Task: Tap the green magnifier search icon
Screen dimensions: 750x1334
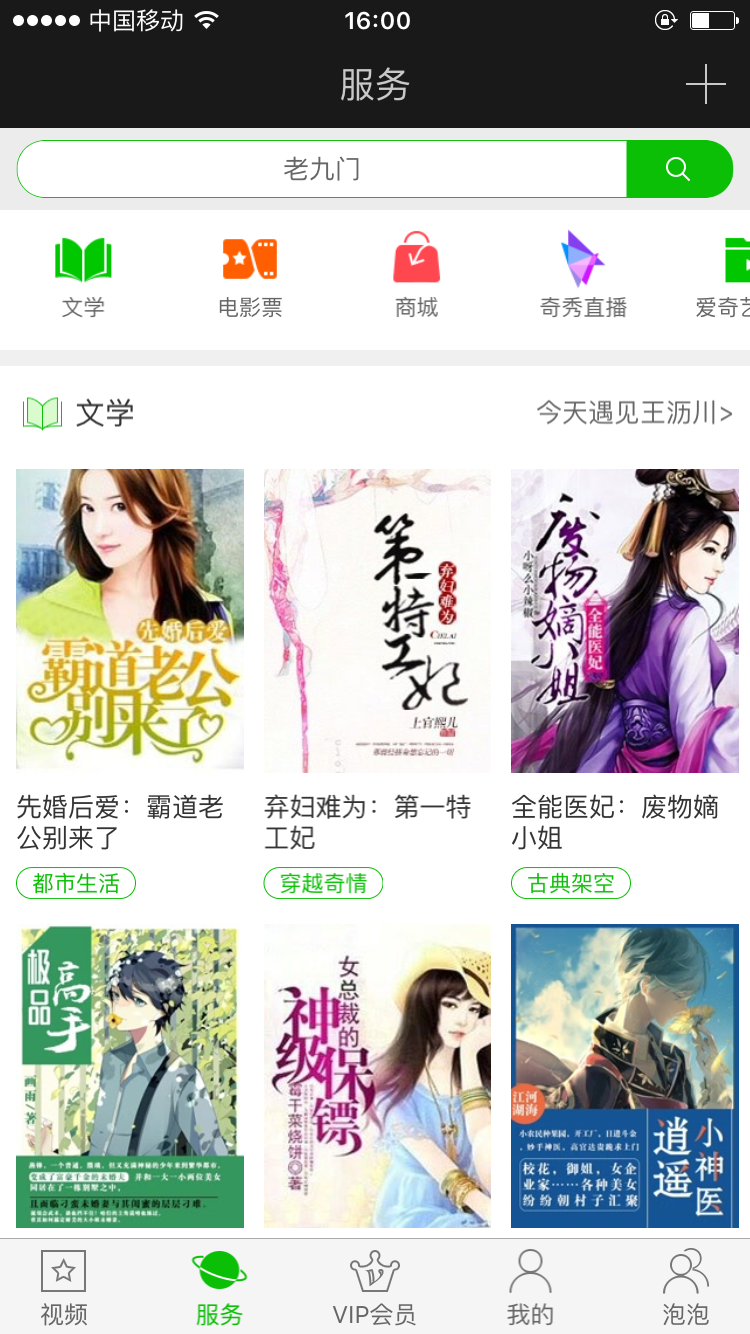Action: pos(679,168)
